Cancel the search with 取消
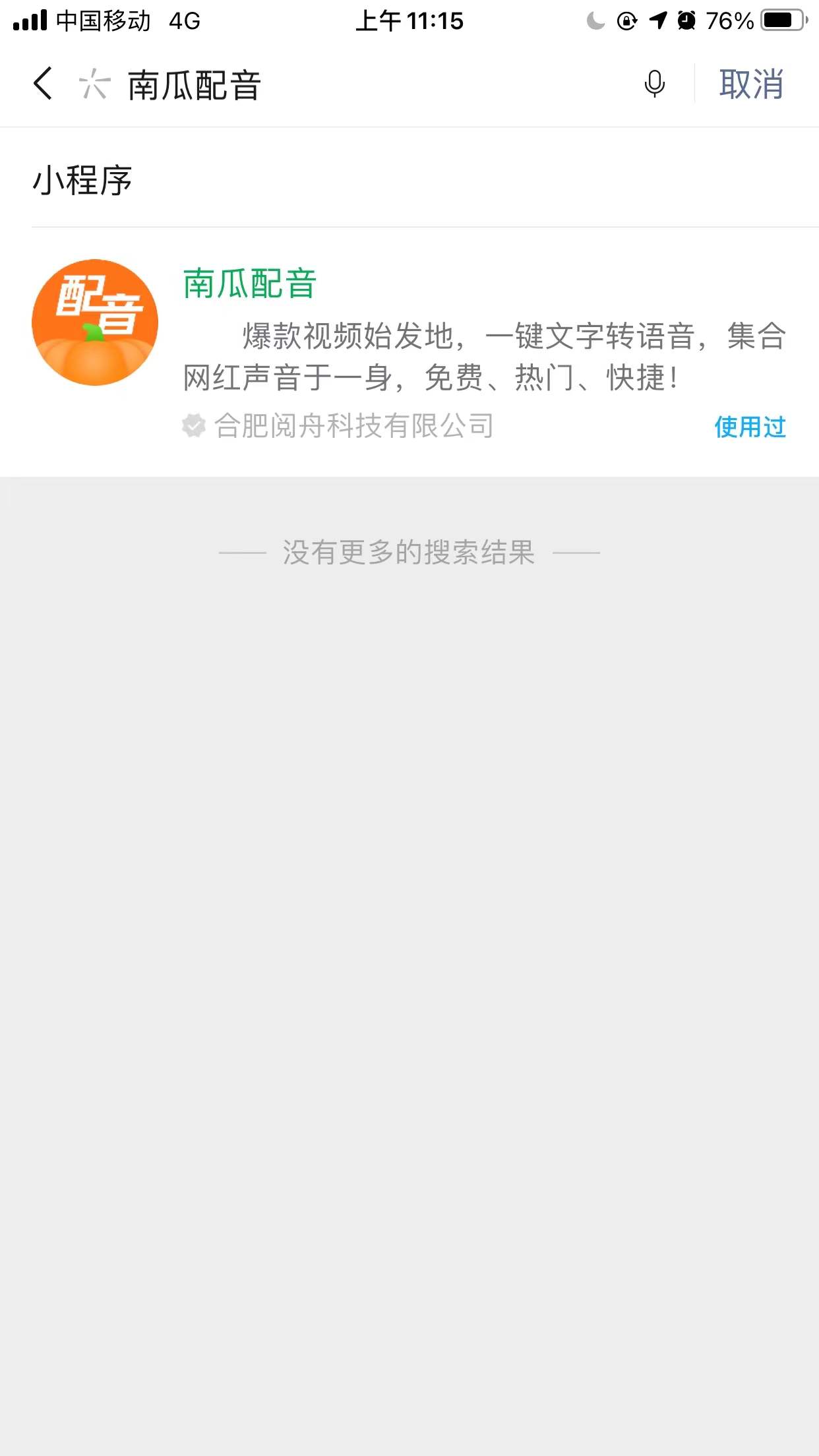Screen dimensions: 819x1456 pos(751,84)
